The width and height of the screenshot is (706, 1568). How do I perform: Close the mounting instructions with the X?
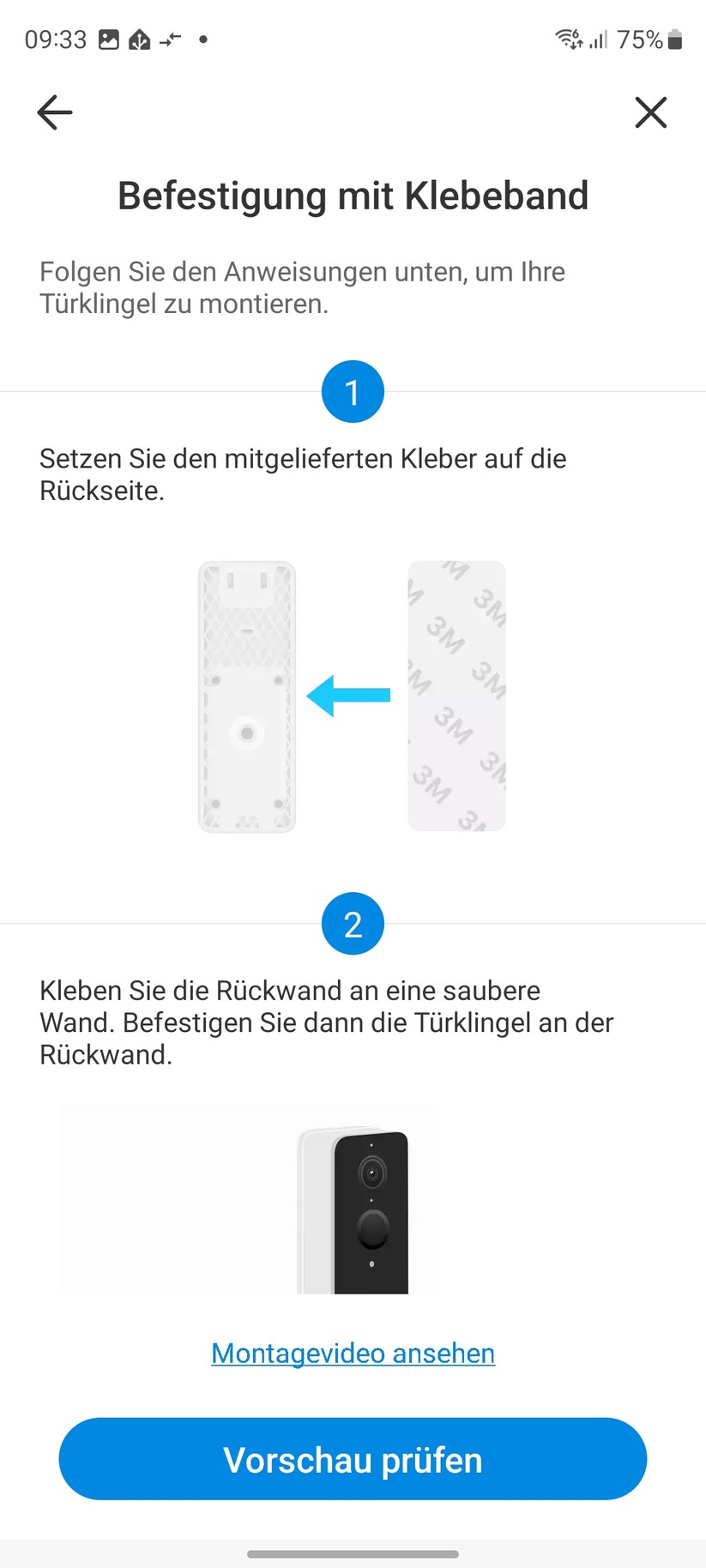tap(651, 112)
